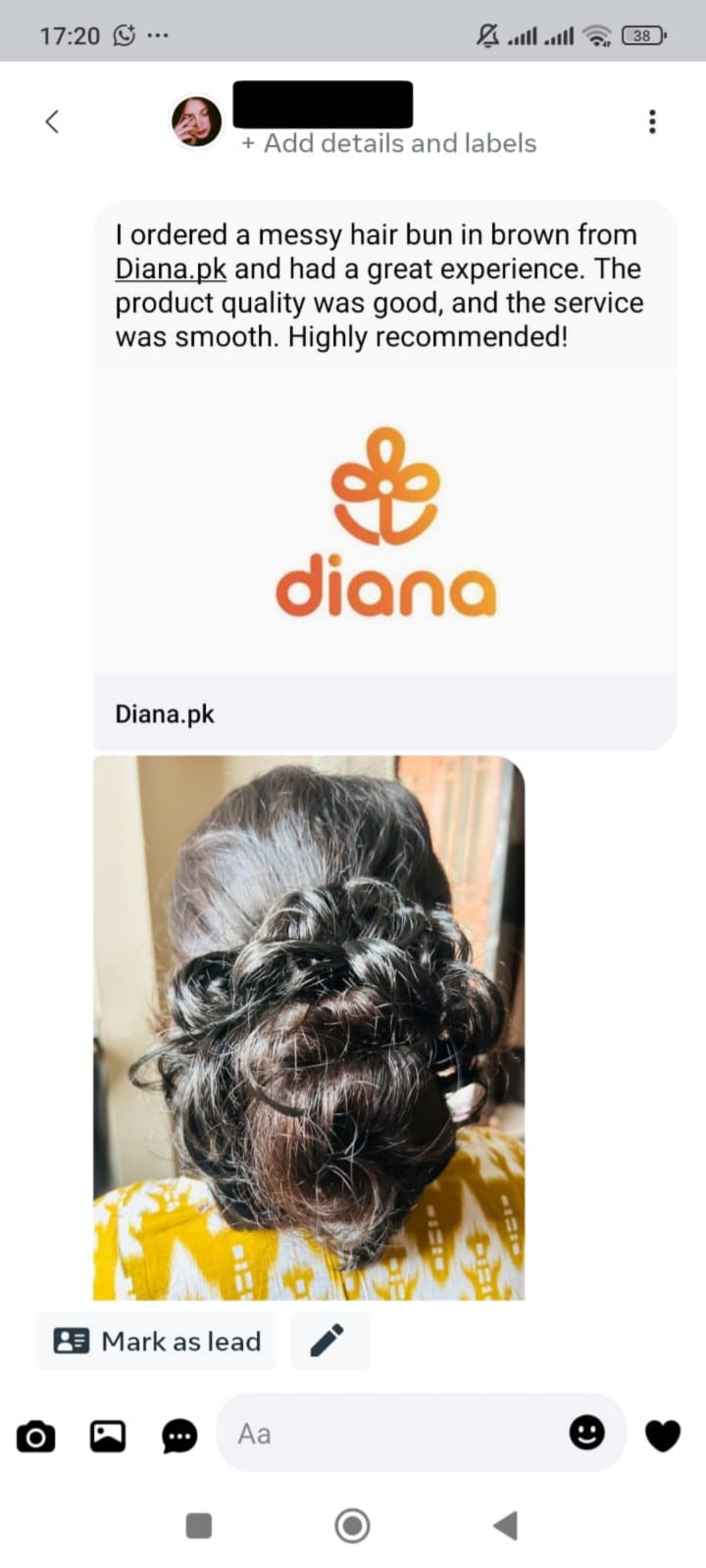Open saved replies speech-bubble icon

[x=179, y=1437]
